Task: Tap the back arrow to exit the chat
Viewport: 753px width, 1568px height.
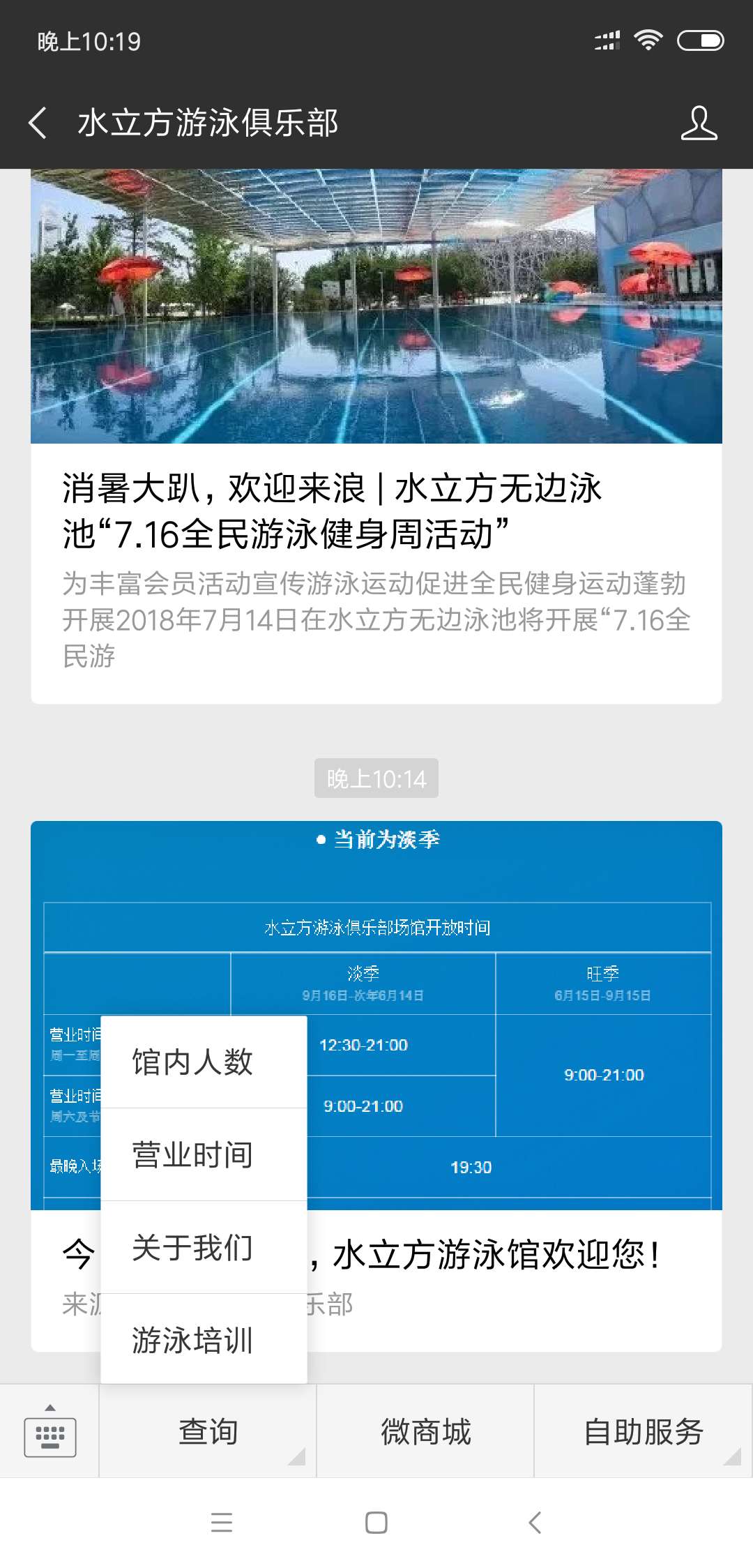Action: (x=40, y=123)
